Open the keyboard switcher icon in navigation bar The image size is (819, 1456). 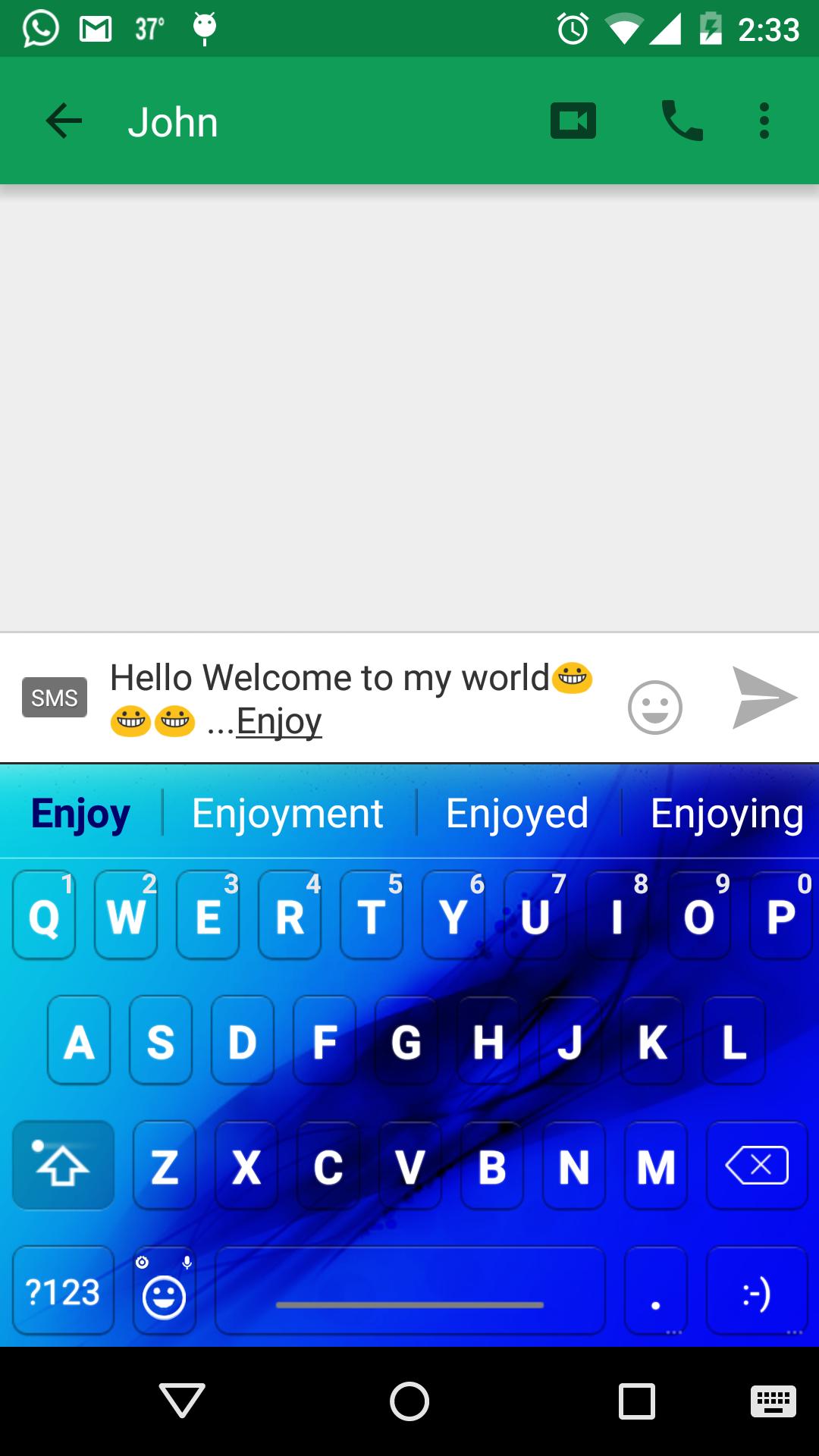tap(773, 1401)
